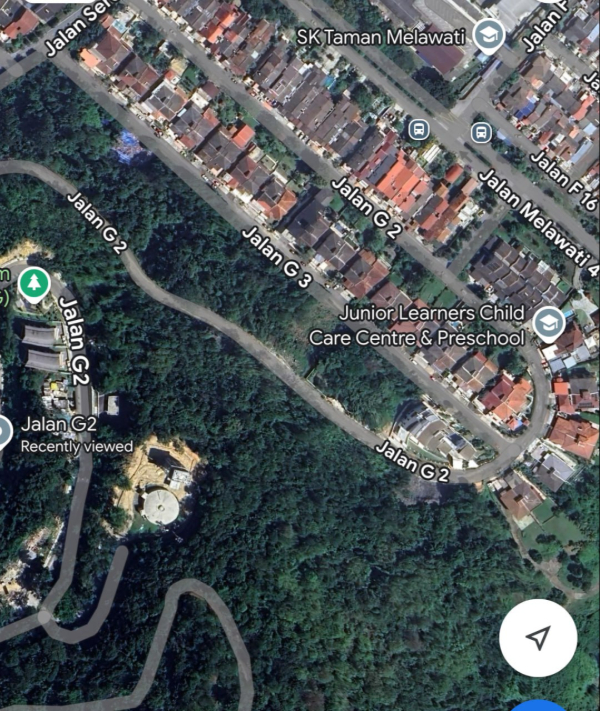This screenshot has width=600, height=711.
Task: Open the recently viewed Jalan G2 pin
Action: tap(3, 432)
